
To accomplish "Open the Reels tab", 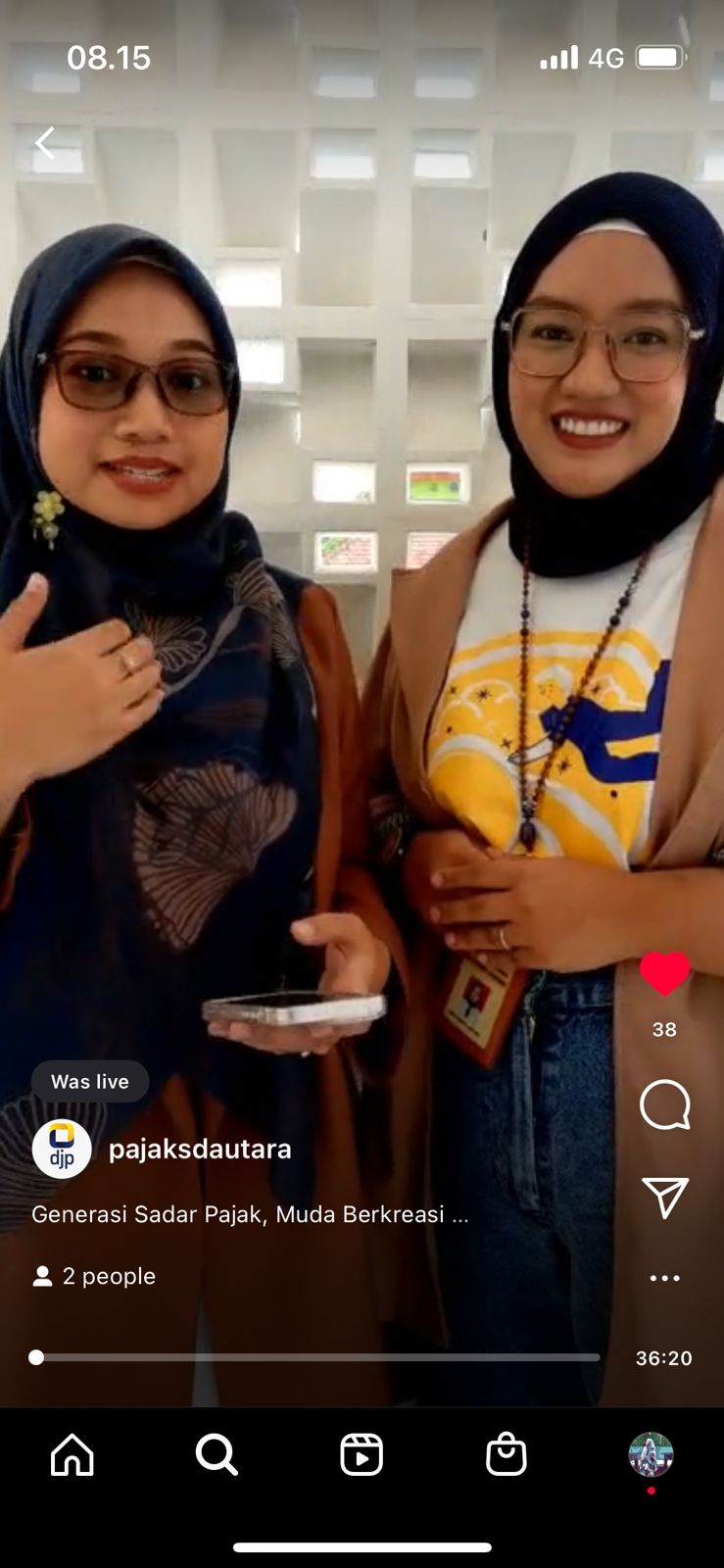I will pyautogui.click(x=362, y=1454).
